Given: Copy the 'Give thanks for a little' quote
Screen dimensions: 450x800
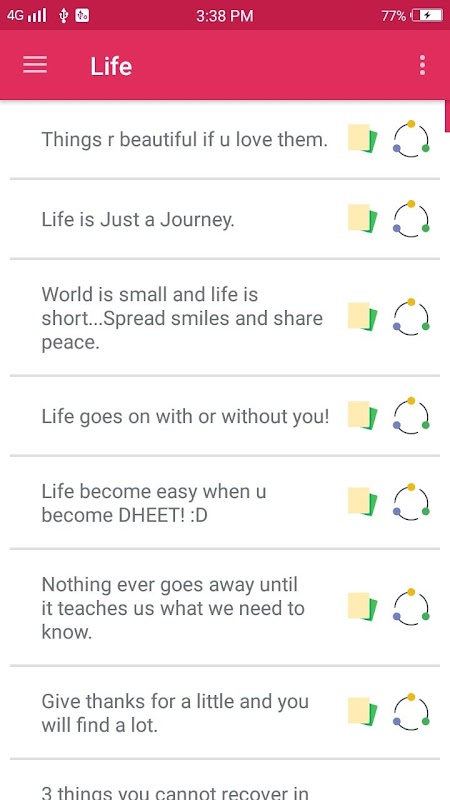Looking at the screenshot, I should click(x=362, y=712).
